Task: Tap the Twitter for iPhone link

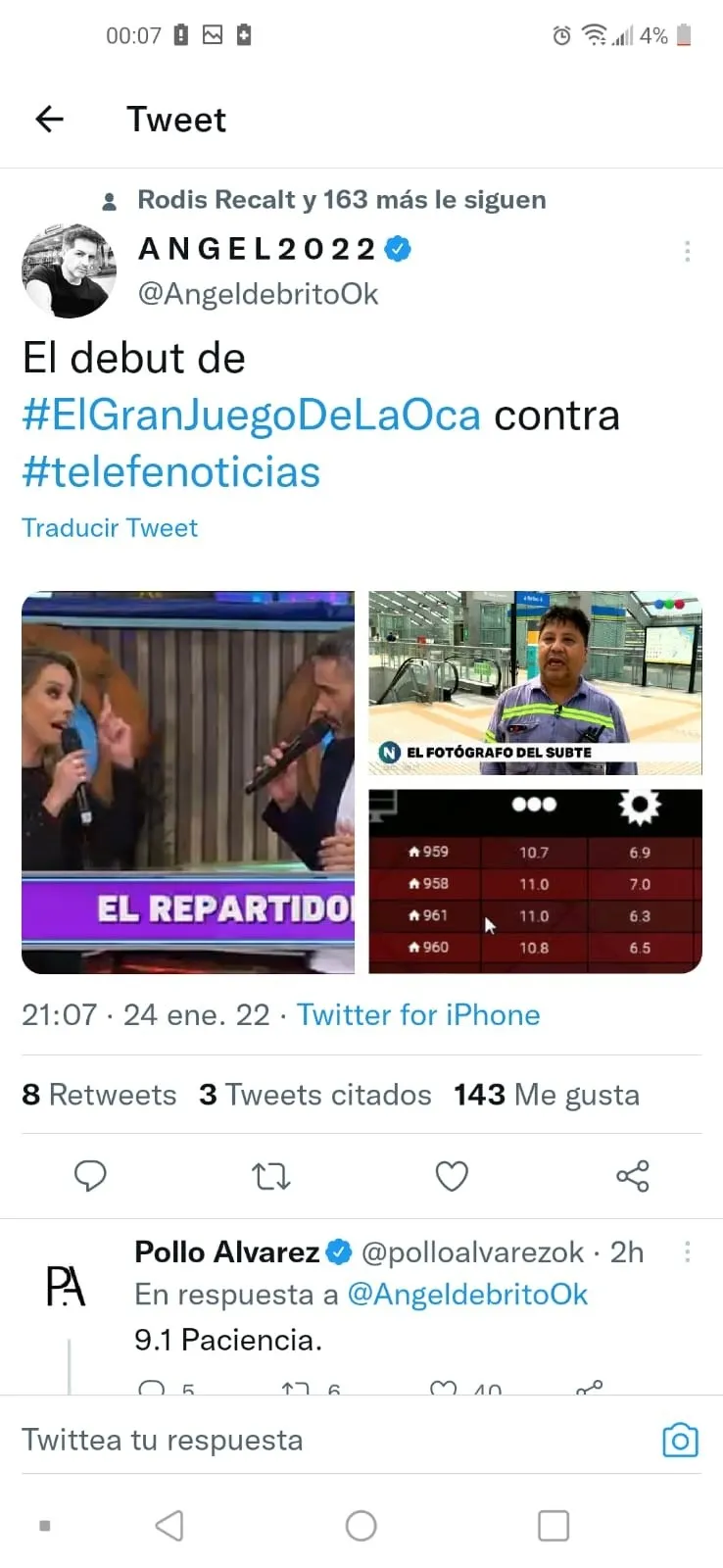Action: (418, 1014)
